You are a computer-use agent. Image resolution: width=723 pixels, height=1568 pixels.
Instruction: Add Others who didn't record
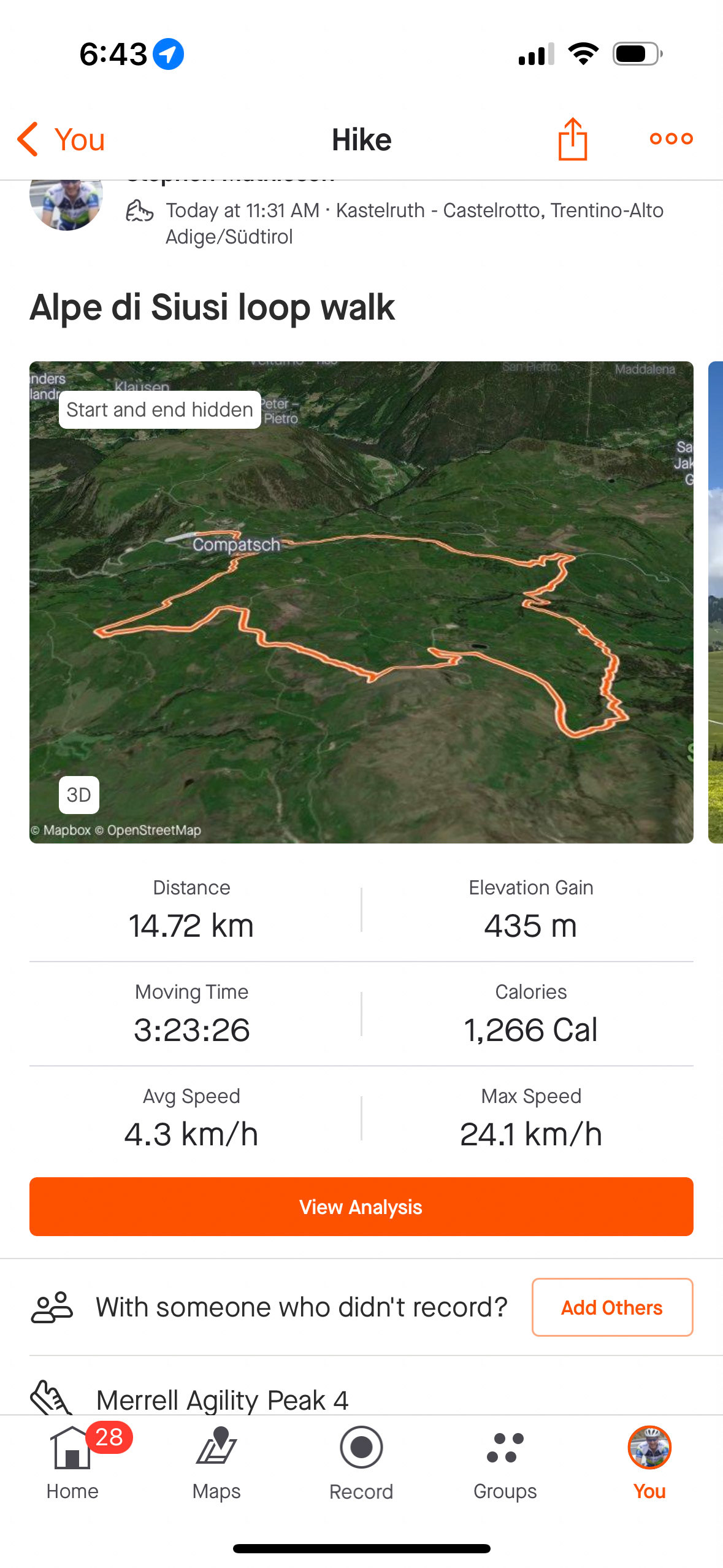pos(611,1307)
